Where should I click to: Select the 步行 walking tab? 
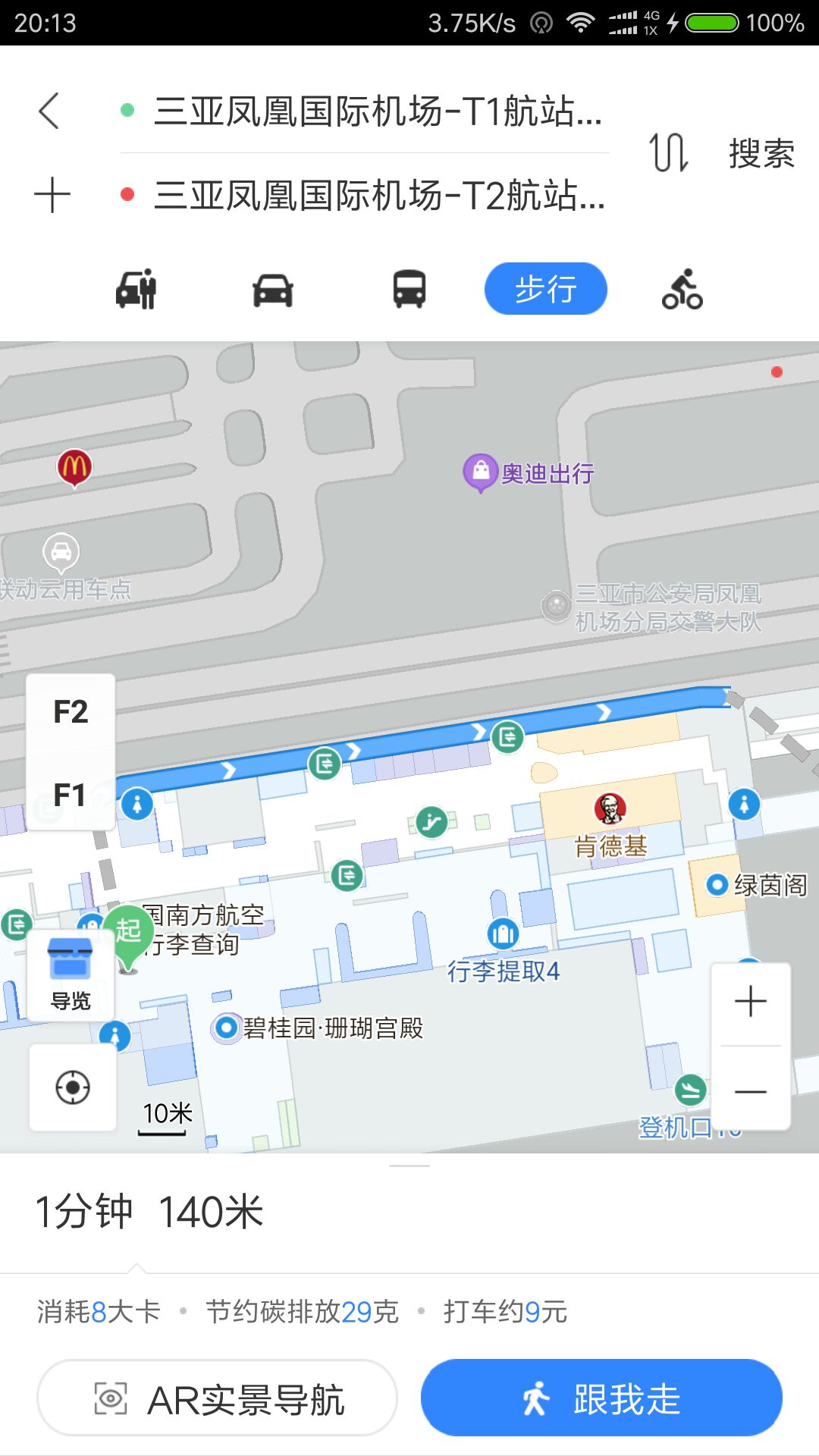(546, 289)
